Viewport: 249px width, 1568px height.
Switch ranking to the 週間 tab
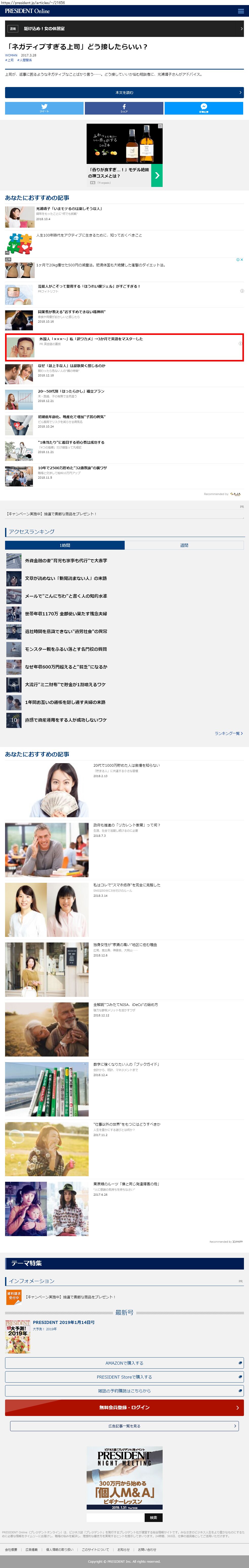click(184, 545)
